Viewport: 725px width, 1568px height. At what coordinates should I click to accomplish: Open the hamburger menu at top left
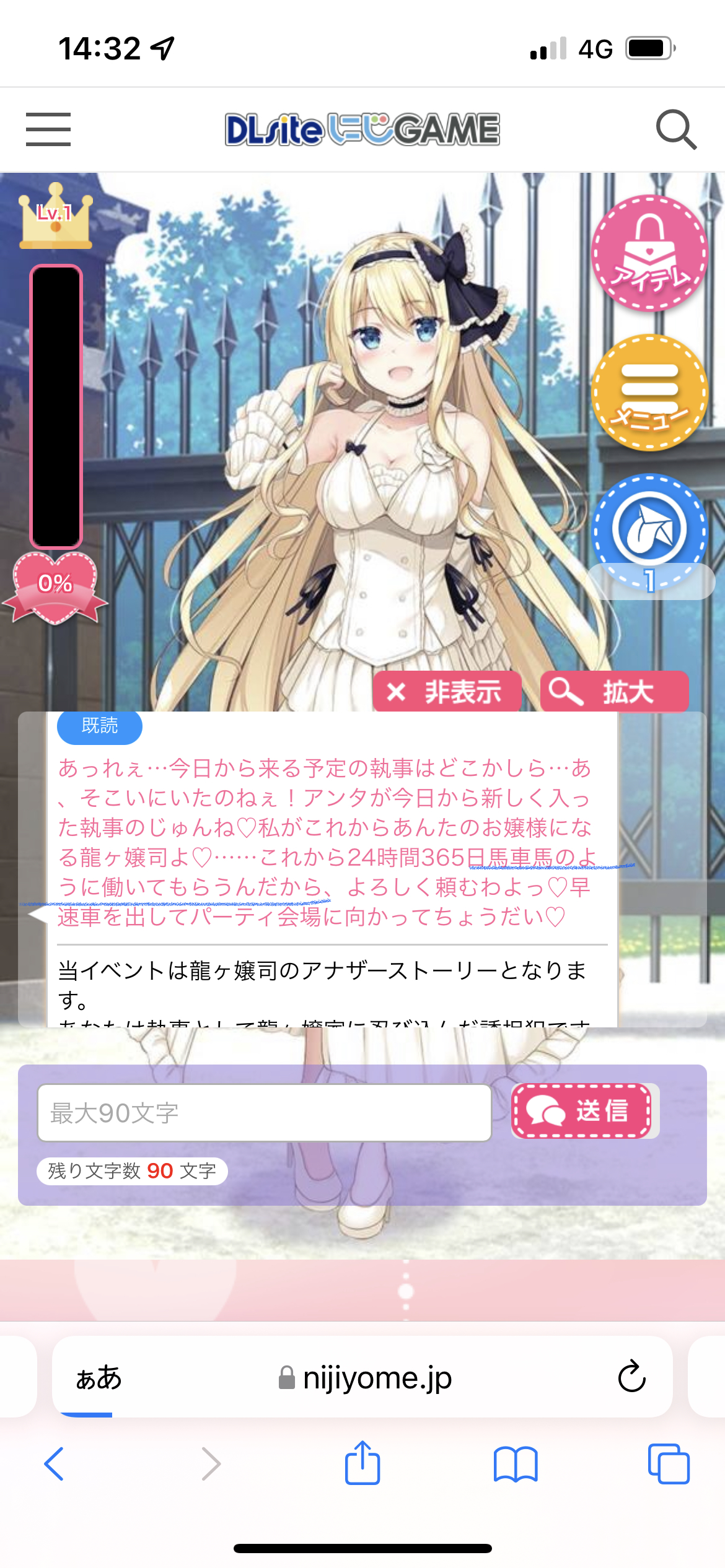pos(48,129)
